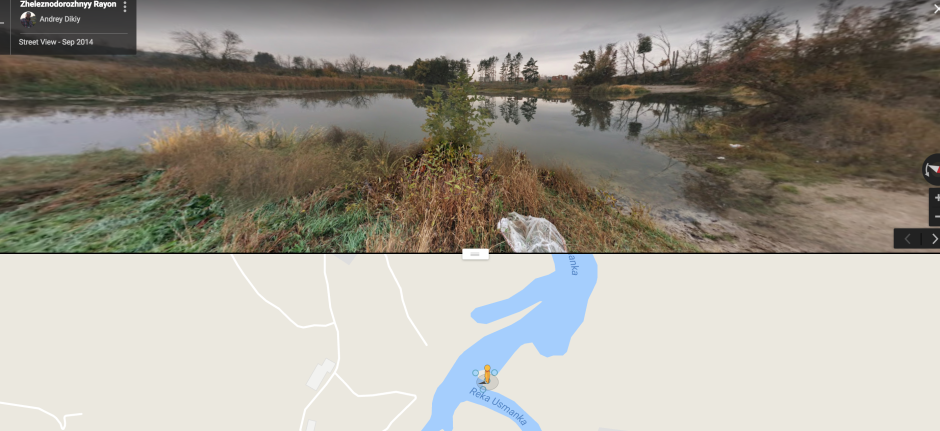
Task: Go to the next Street View photo
Action: coord(932,239)
